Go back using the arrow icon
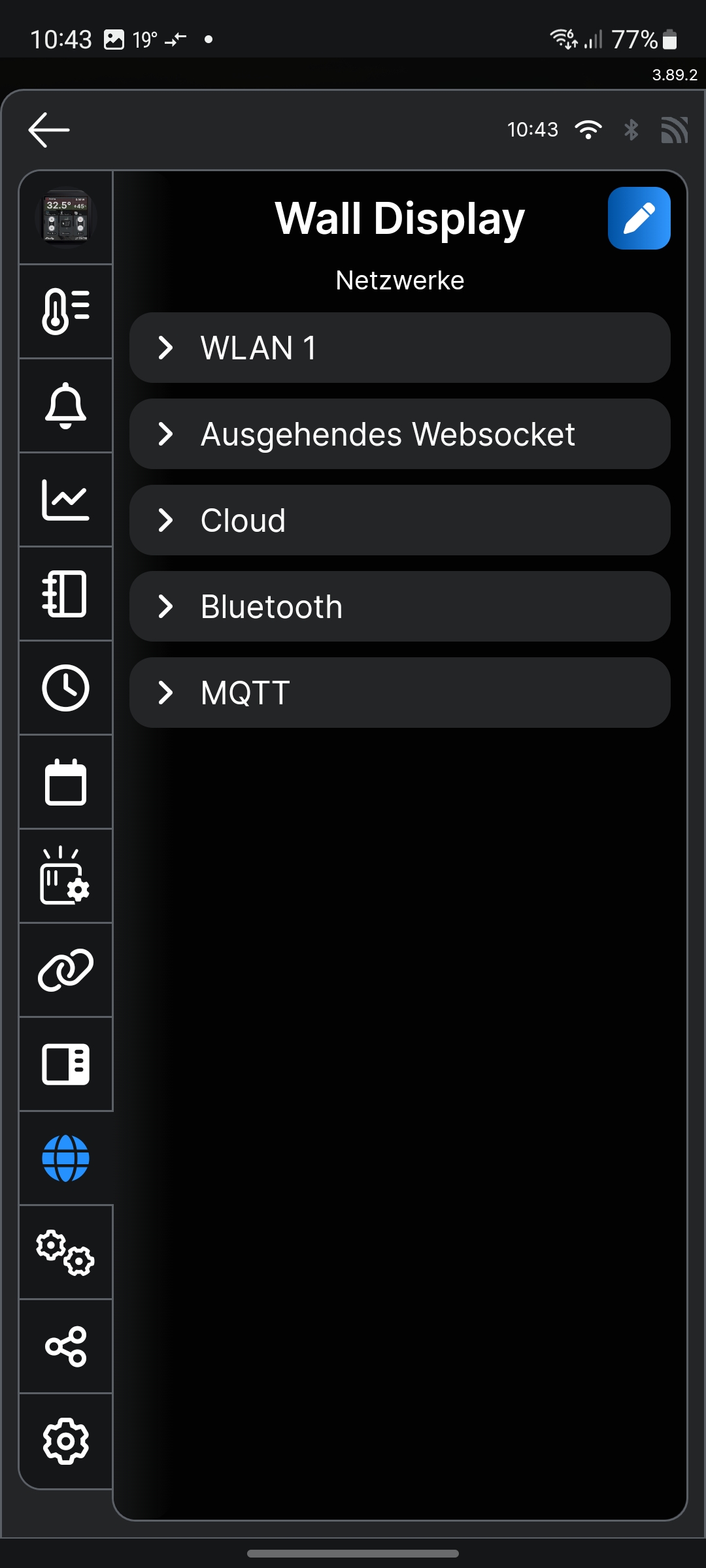The image size is (706, 1568). click(49, 129)
